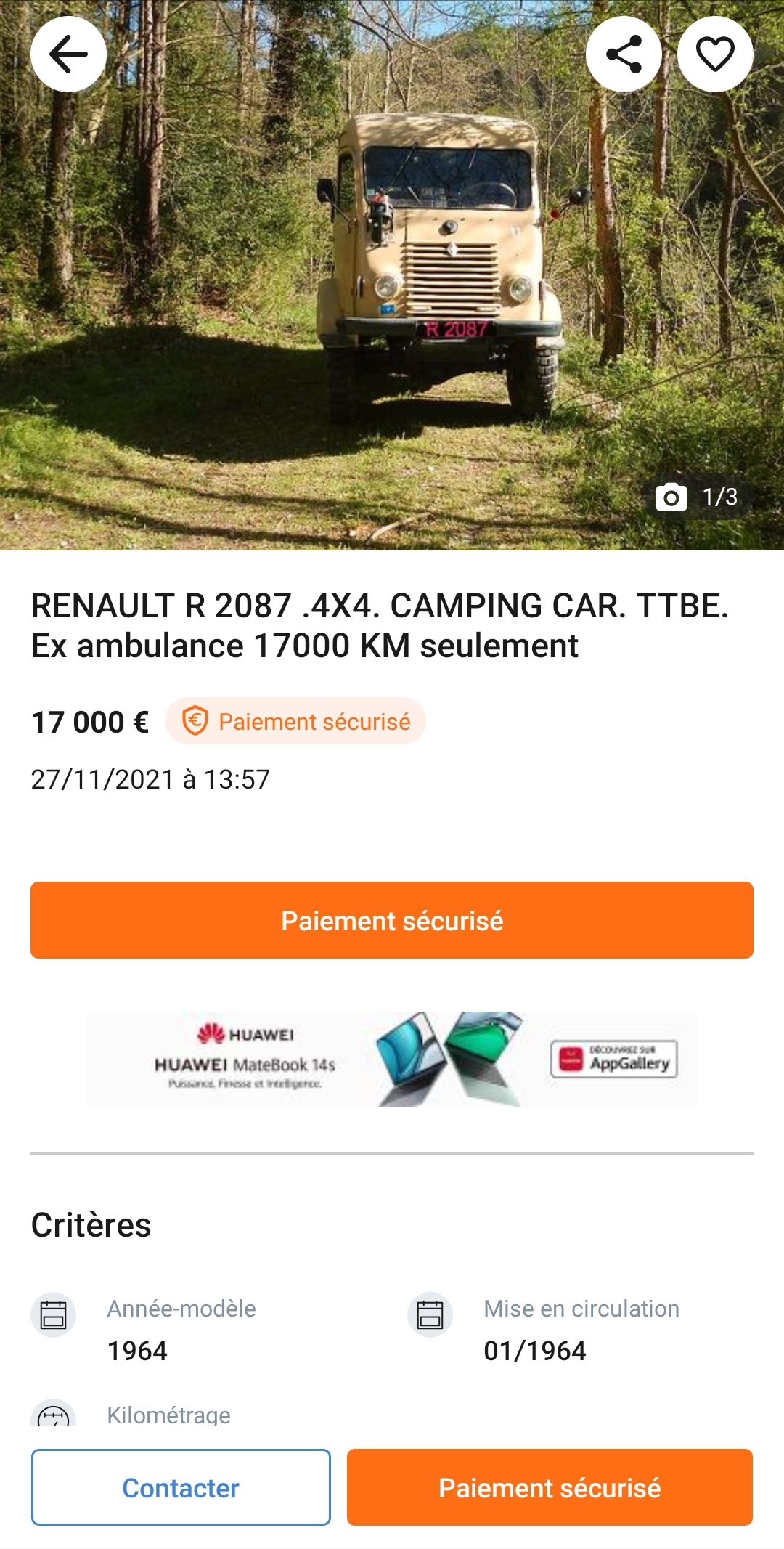The height and width of the screenshot is (1549, 784).
Task: Share this Renault R 2087 listing
Action: [624, 54]
